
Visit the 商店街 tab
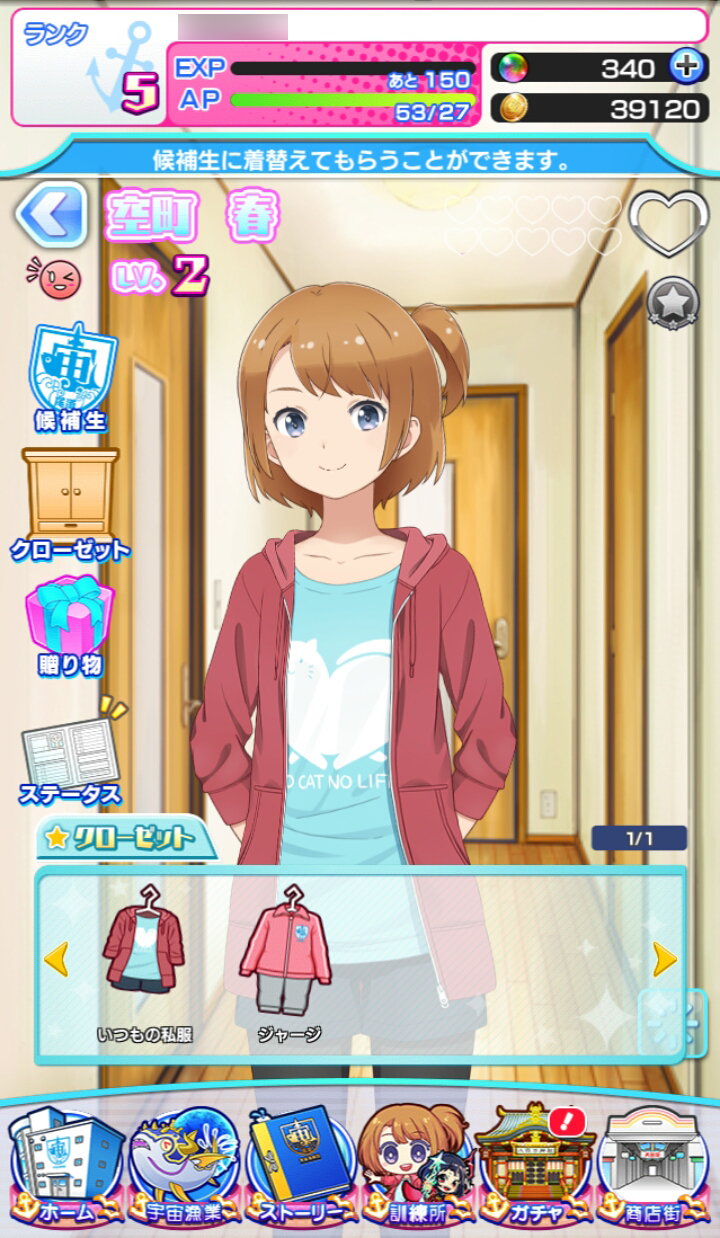click(654, 1166)
